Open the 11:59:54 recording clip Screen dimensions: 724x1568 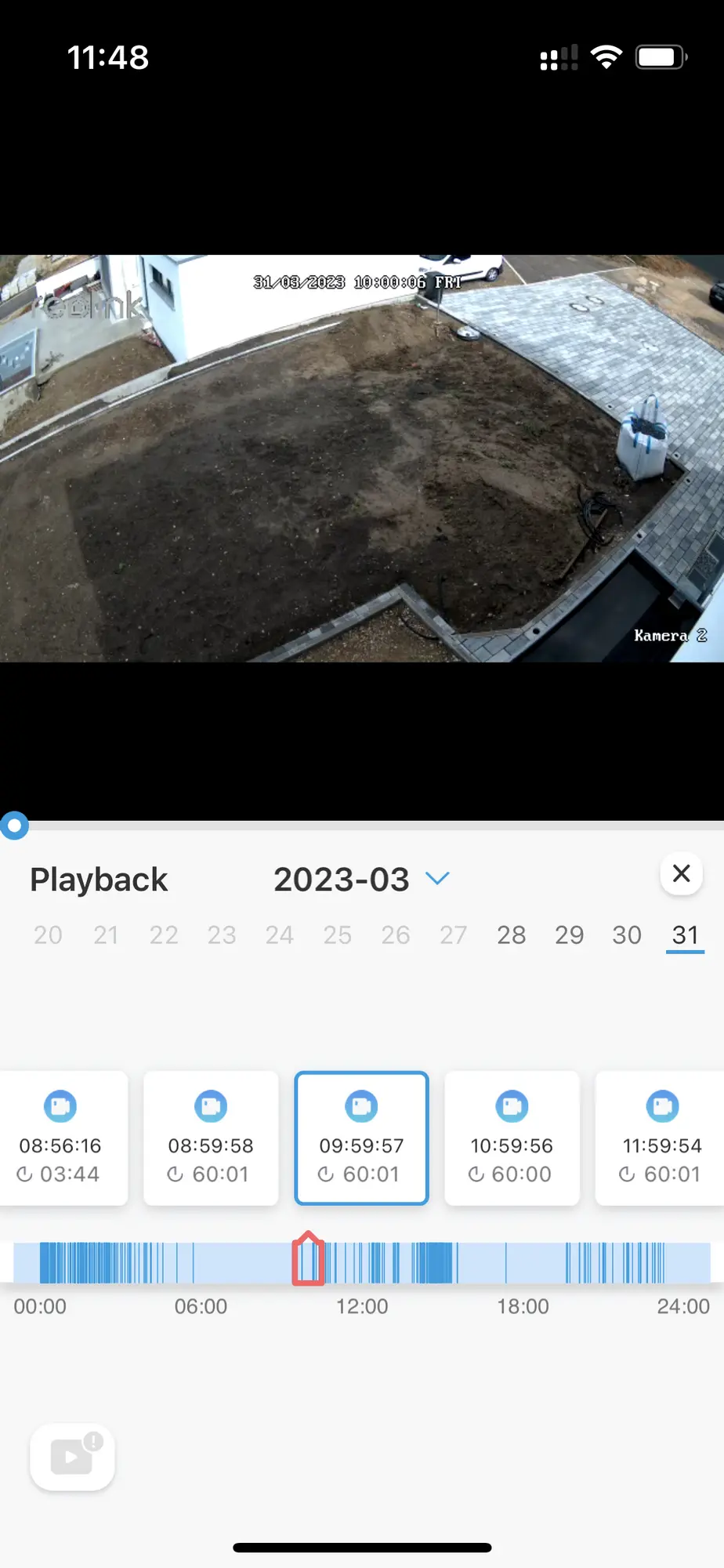(660, 1138)
